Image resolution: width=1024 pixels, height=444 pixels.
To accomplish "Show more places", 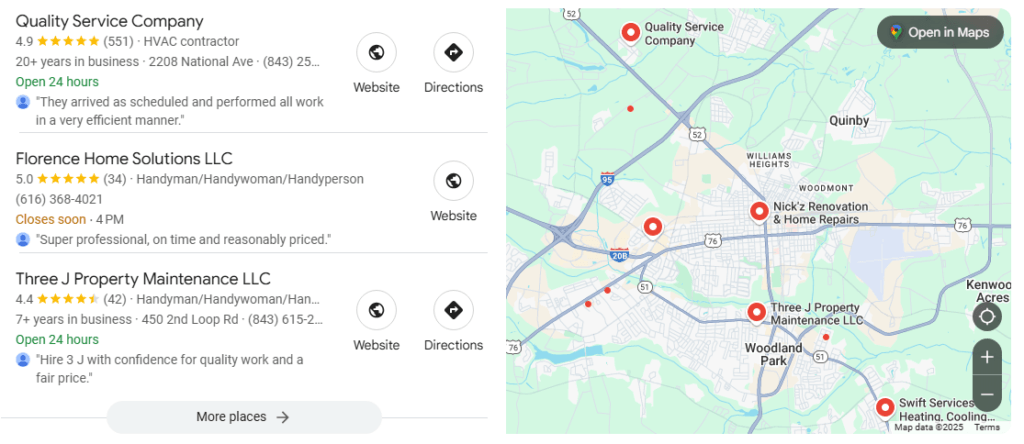I will [x=244, y=417].
